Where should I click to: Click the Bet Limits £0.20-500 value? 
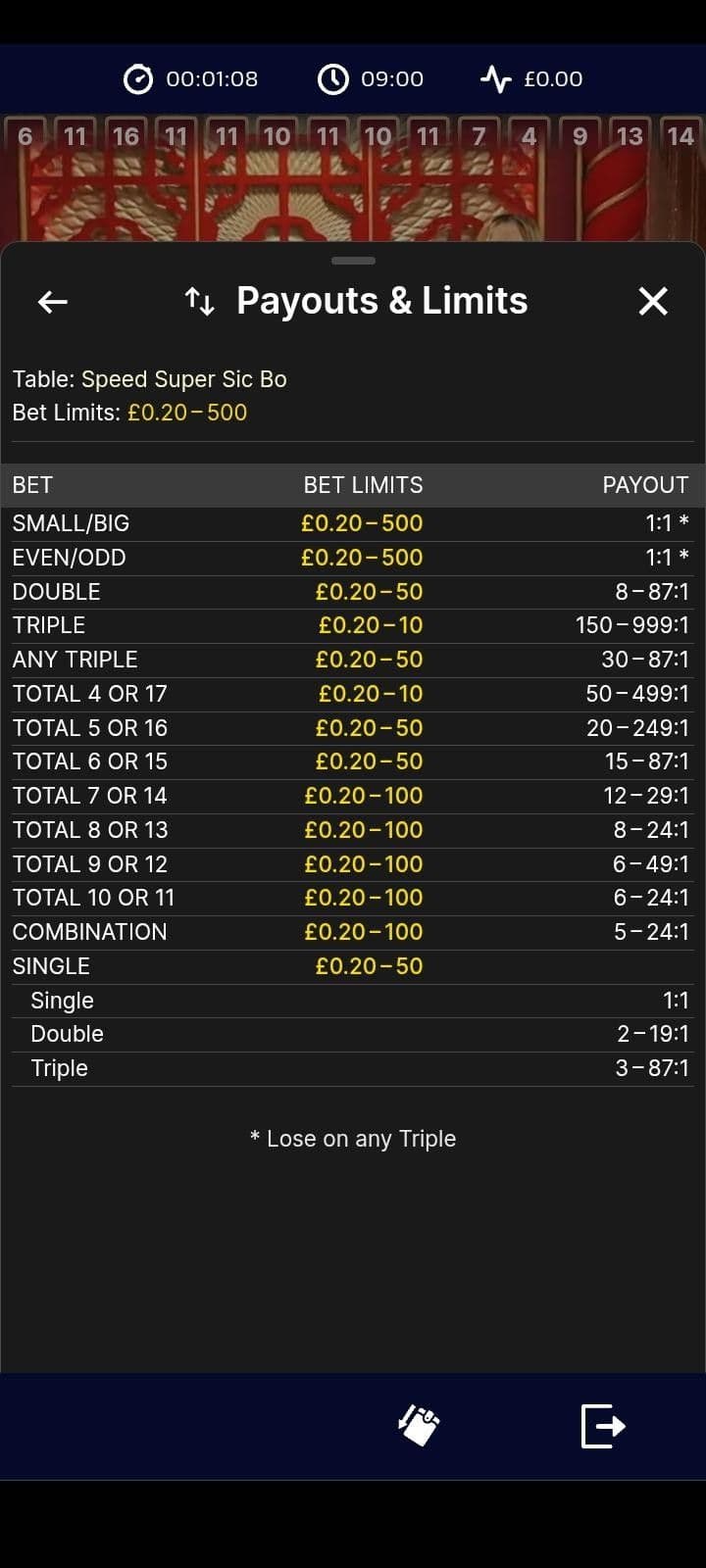click(187, 413)
